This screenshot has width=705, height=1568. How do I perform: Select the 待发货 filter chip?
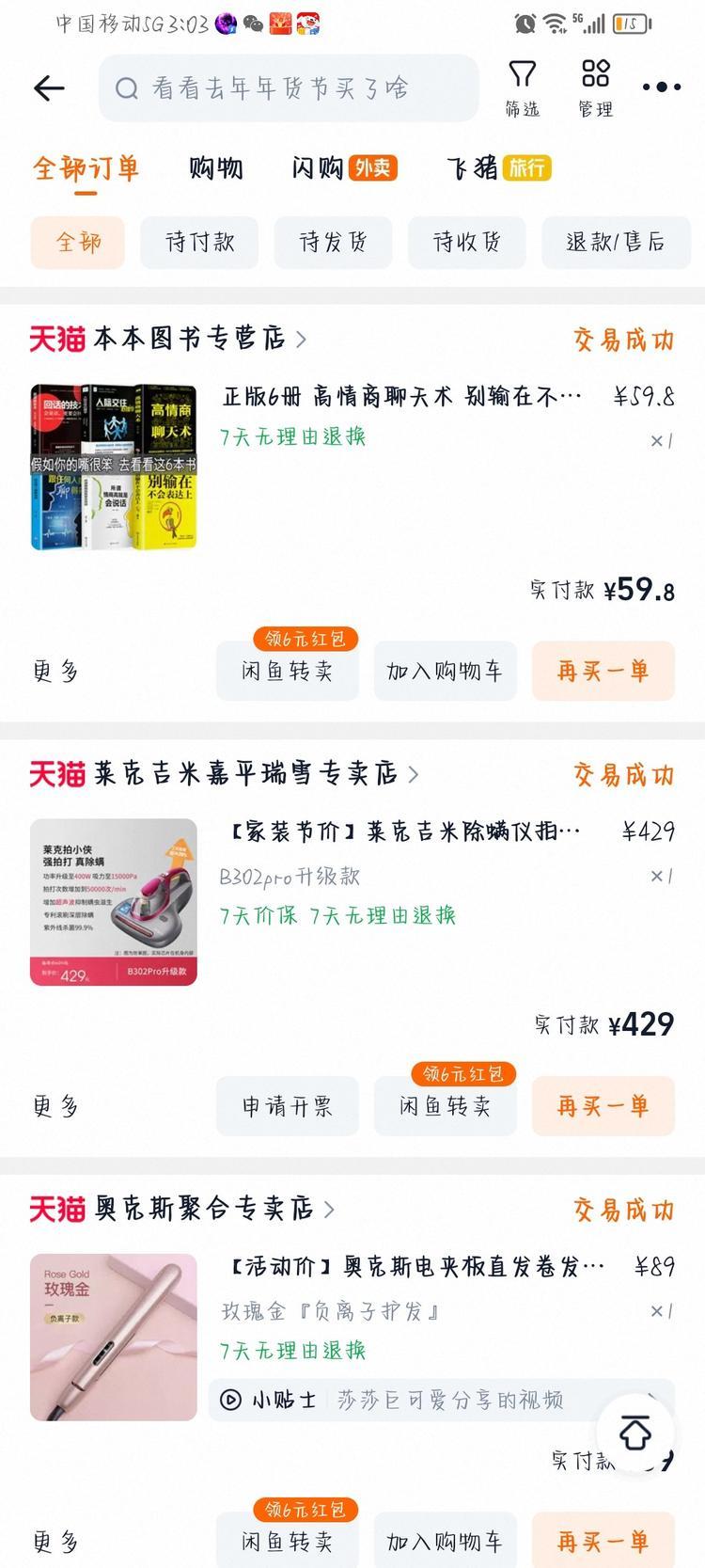(333, 243)
